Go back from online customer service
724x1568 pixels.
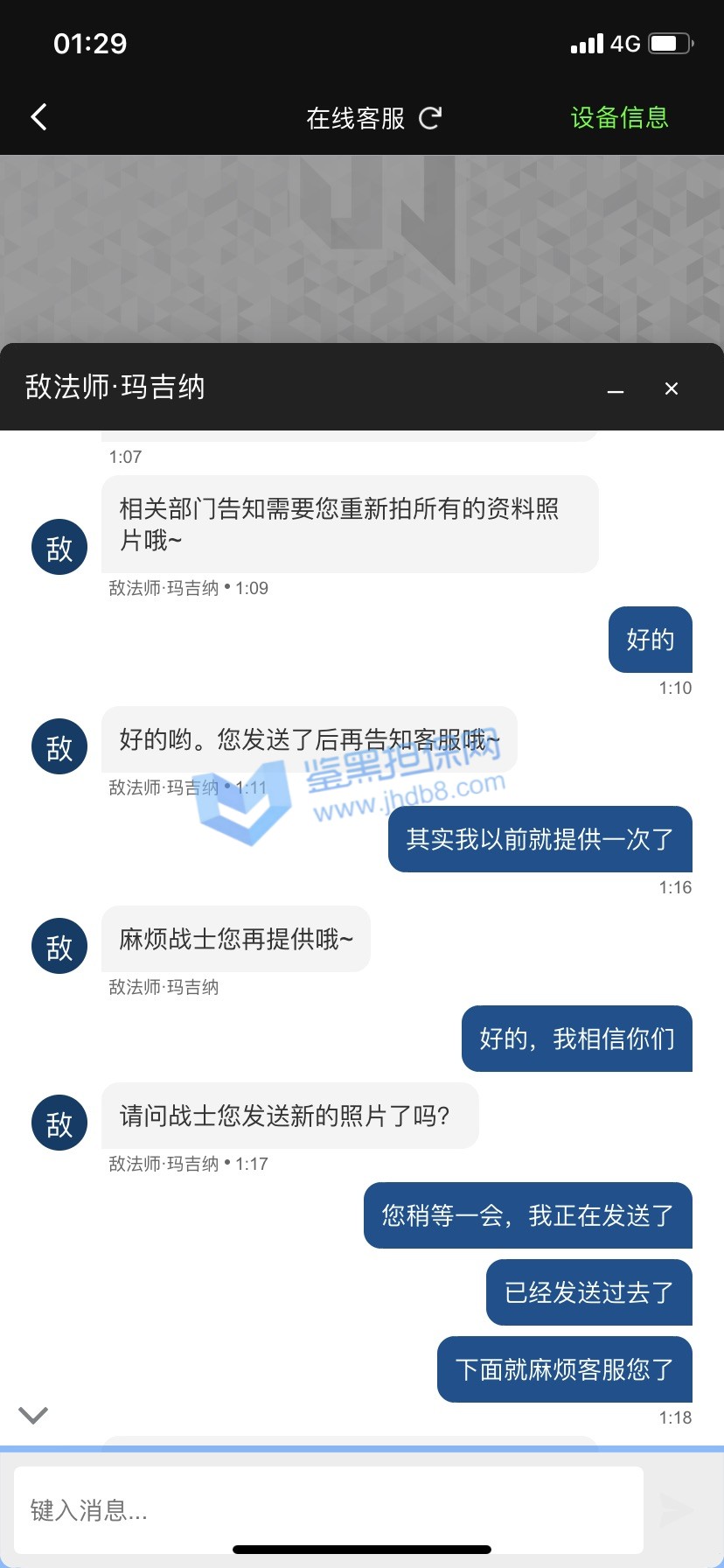[38, 117]
